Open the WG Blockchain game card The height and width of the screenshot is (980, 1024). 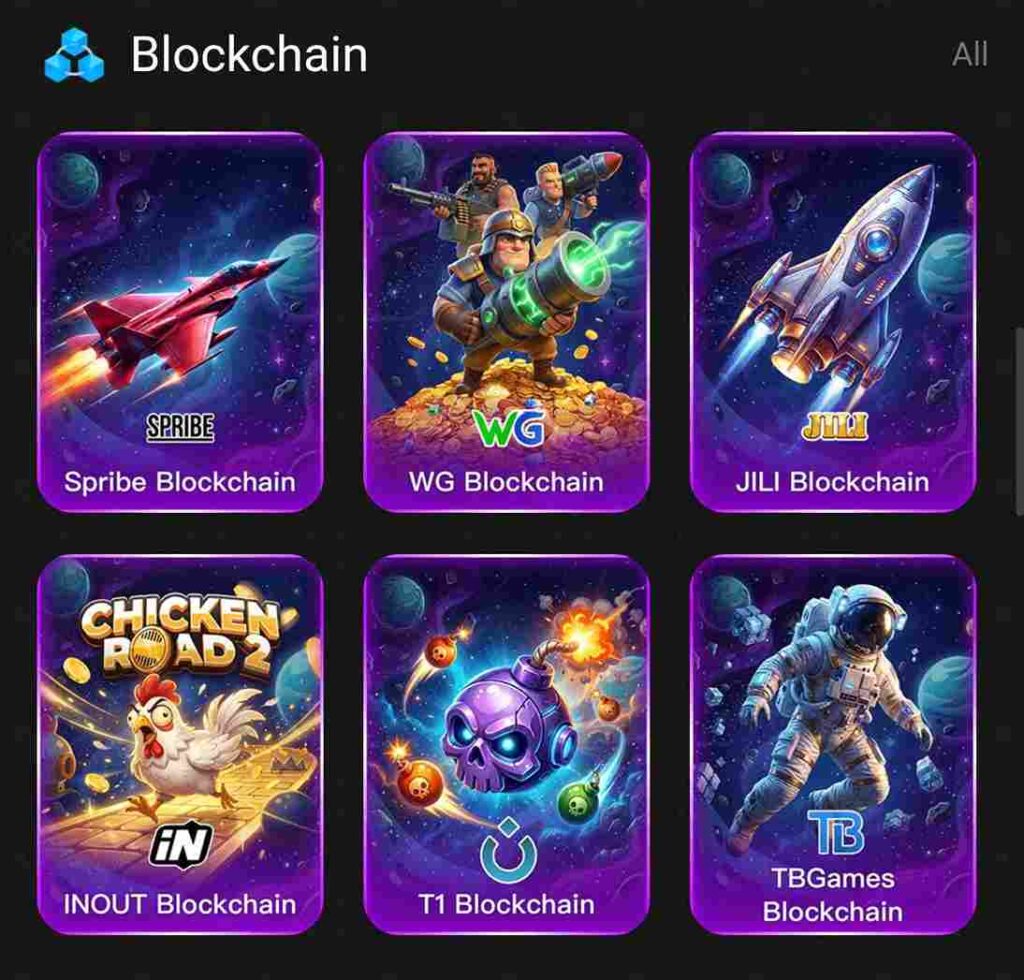[506, 322]
